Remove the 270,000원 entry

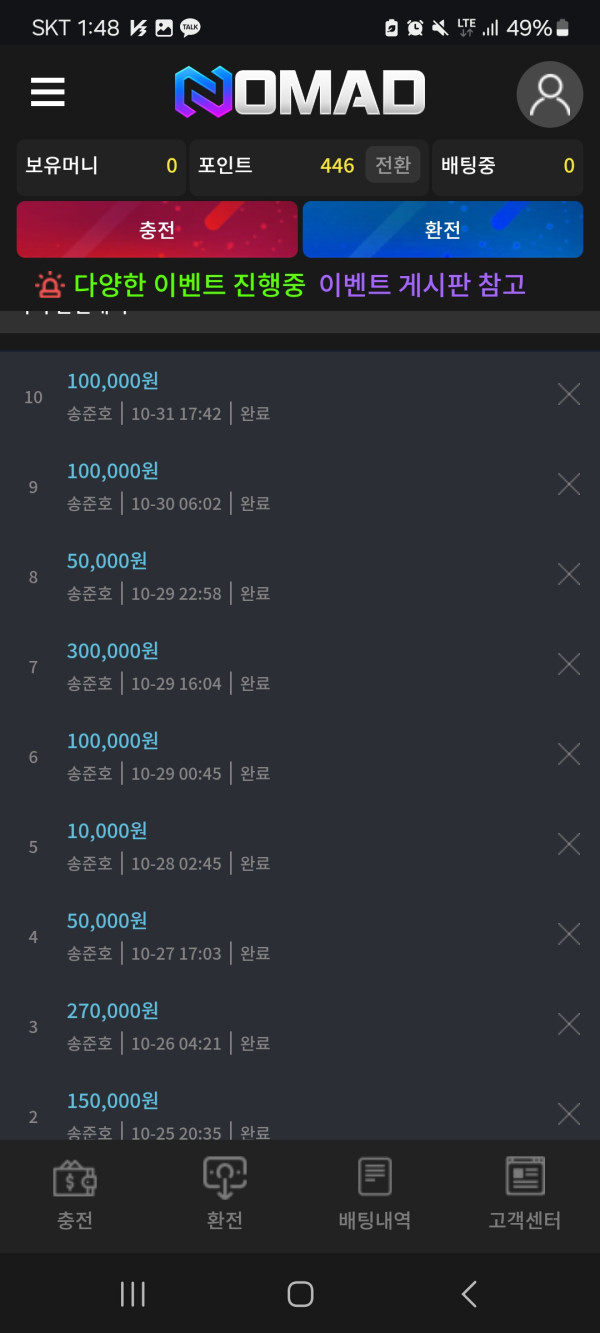(x=568, y=1024)
